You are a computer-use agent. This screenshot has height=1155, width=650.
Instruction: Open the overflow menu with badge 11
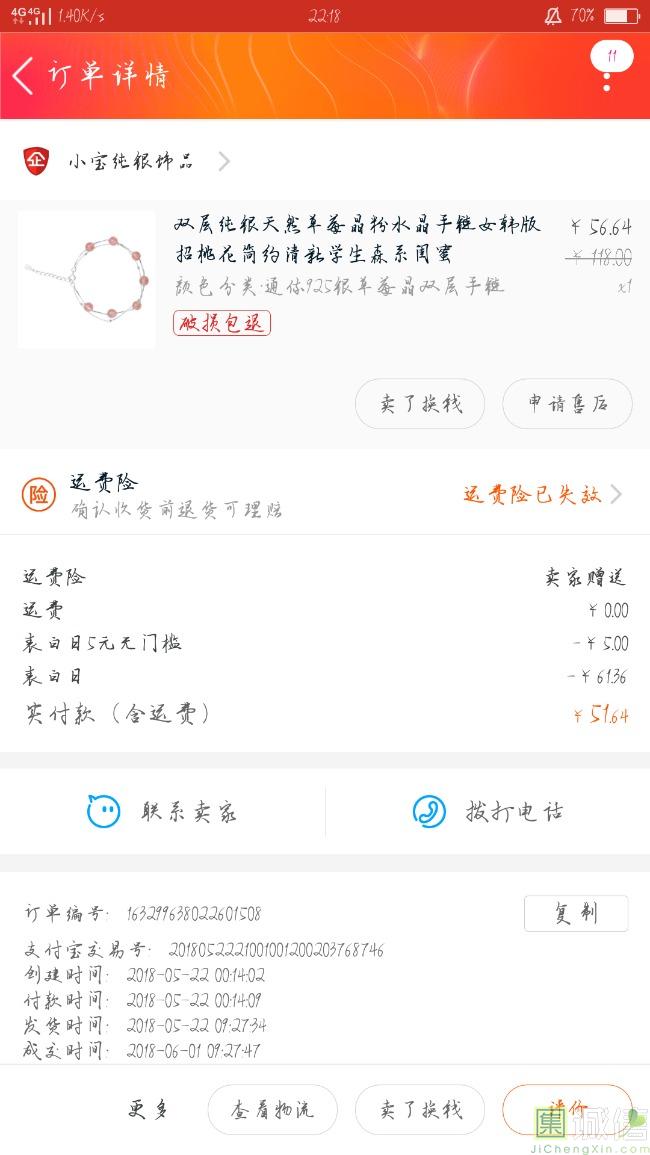(x=608, y=66)
